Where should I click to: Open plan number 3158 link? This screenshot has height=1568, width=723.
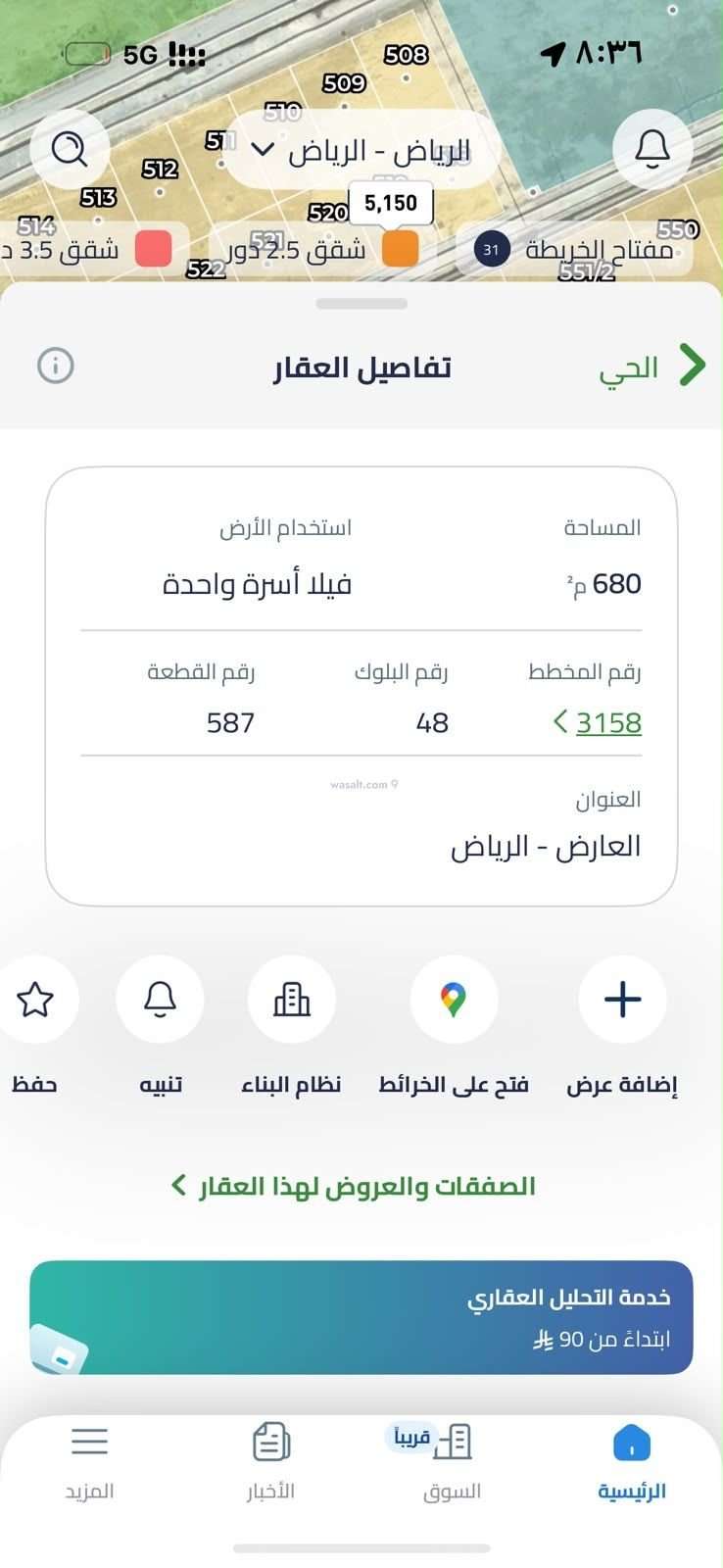pos(598,722)
